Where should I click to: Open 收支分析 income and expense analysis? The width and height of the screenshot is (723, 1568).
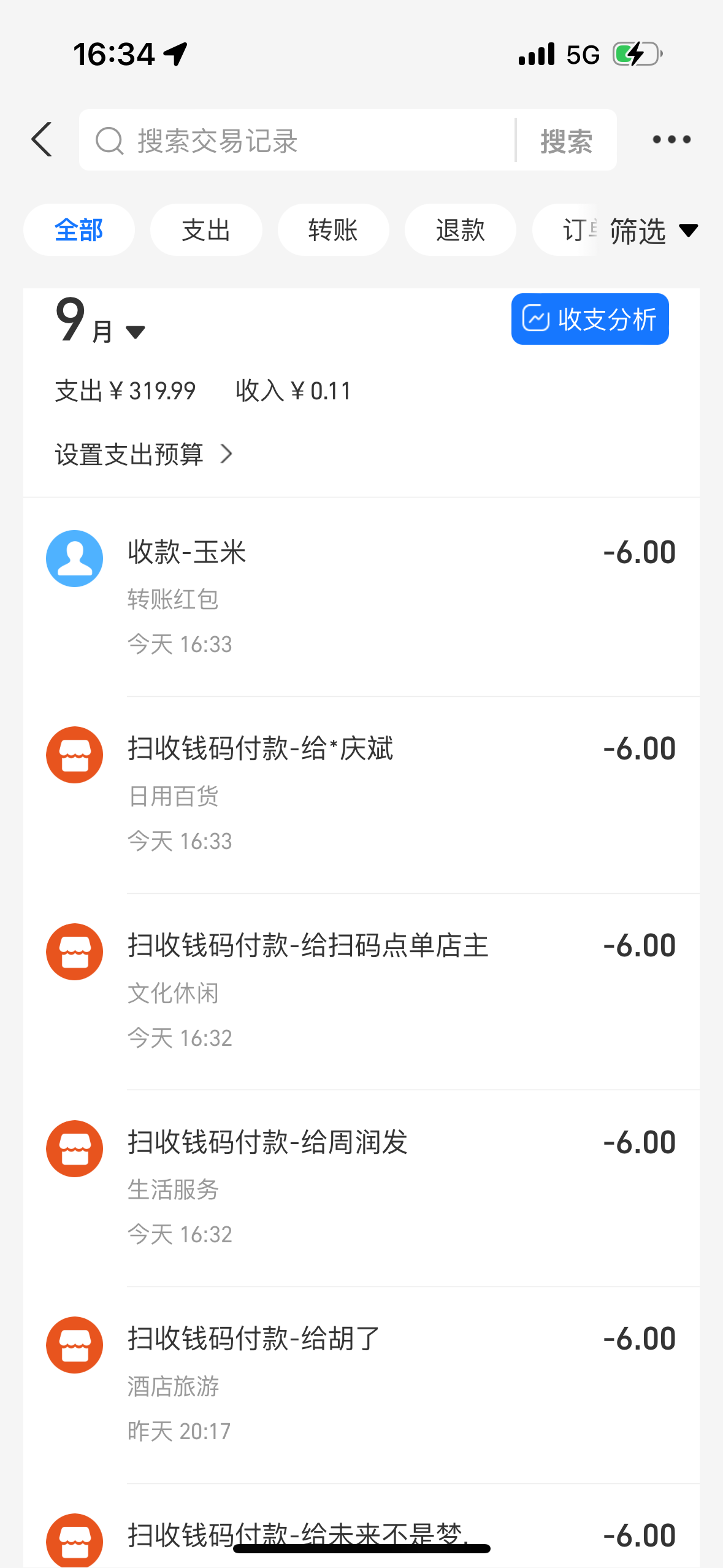click(x=590, y=319)
